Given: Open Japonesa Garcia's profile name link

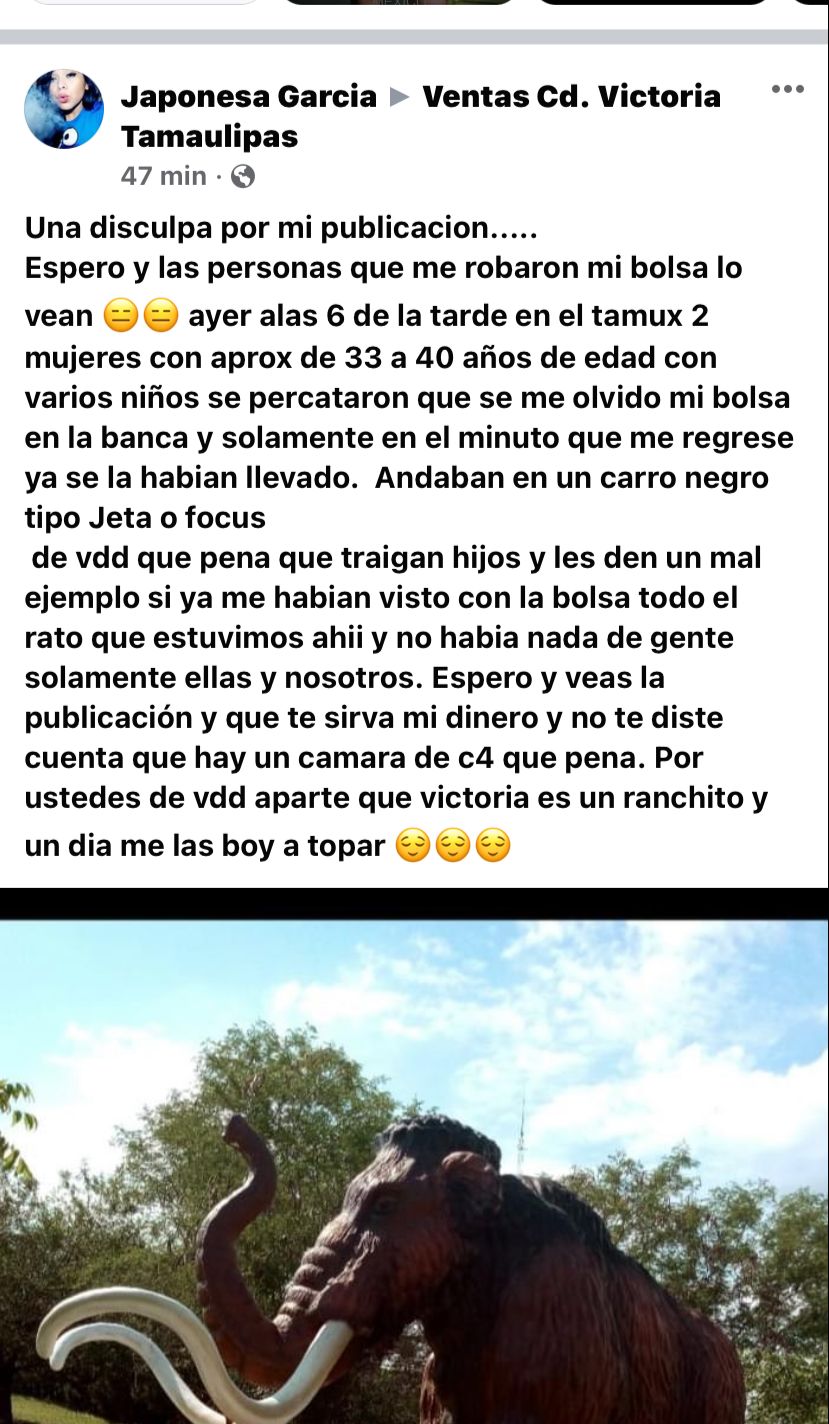Looking at the screenshot, I should point(248,97).
